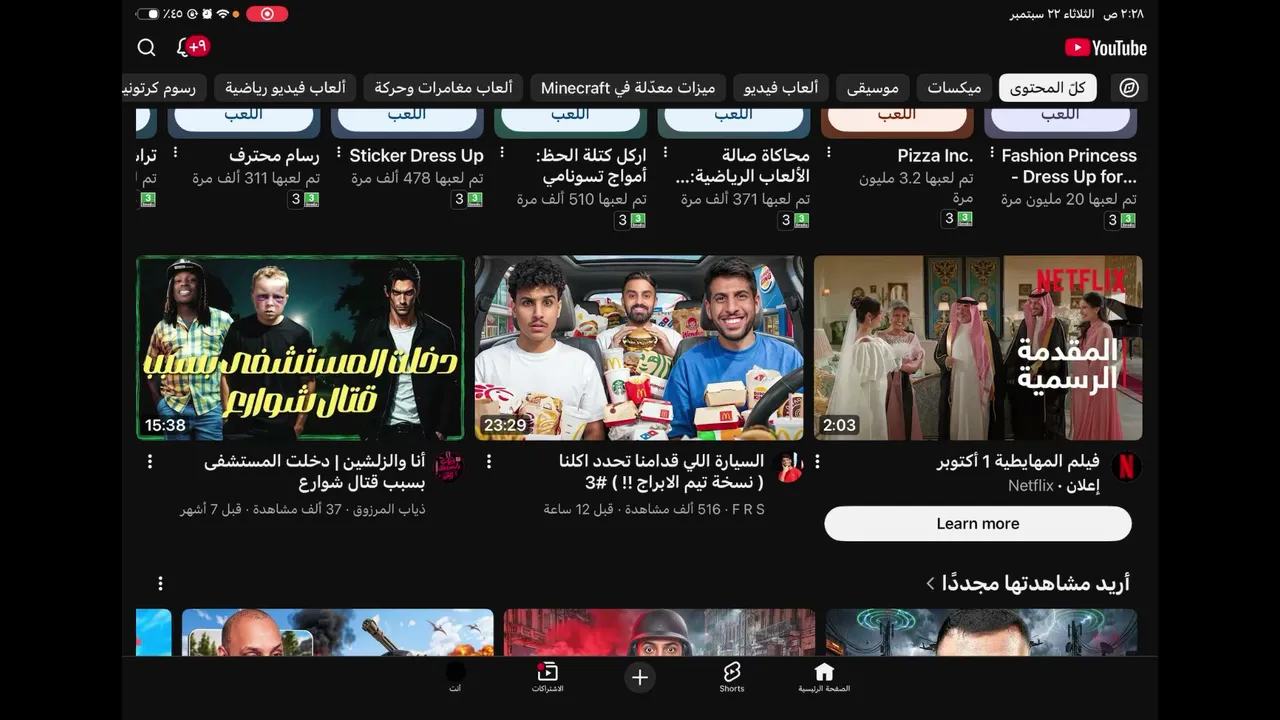Open the explore compass chip

point(1129,88)
